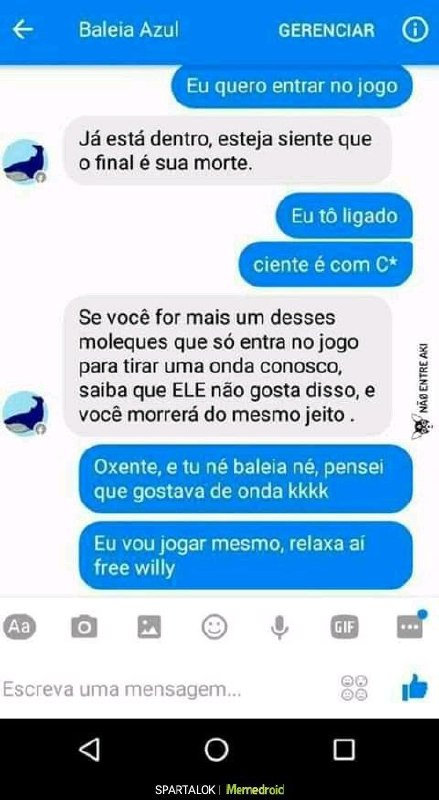The height and width of the screenshot is (800, 439).
Task: Tap the Aa text formatting button
Action: (19, 627)
